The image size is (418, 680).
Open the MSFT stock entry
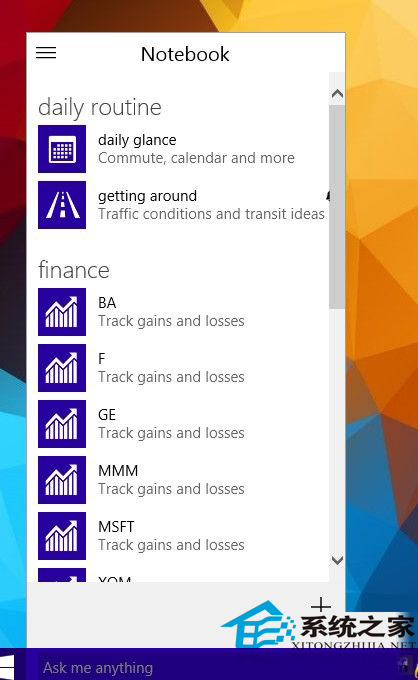coord(182,536)
